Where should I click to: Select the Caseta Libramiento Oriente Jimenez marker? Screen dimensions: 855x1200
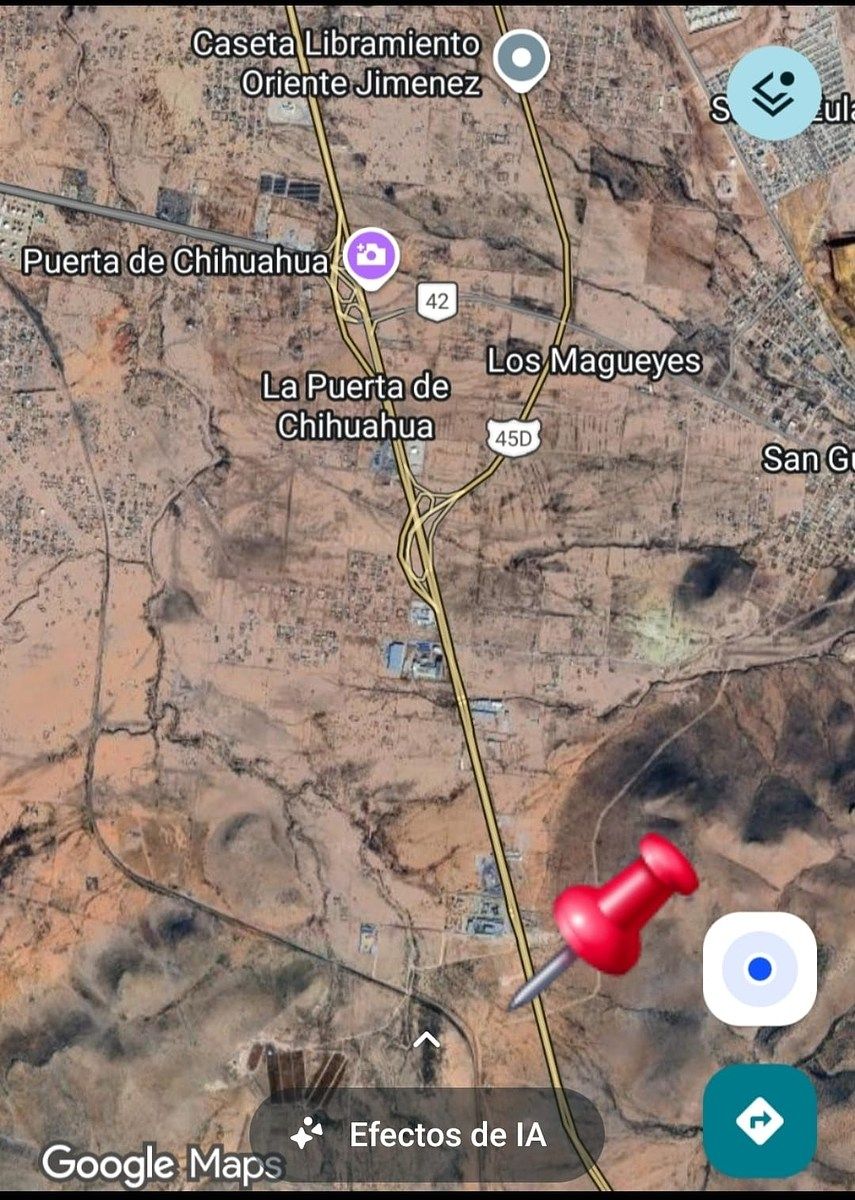coord(522,57)
